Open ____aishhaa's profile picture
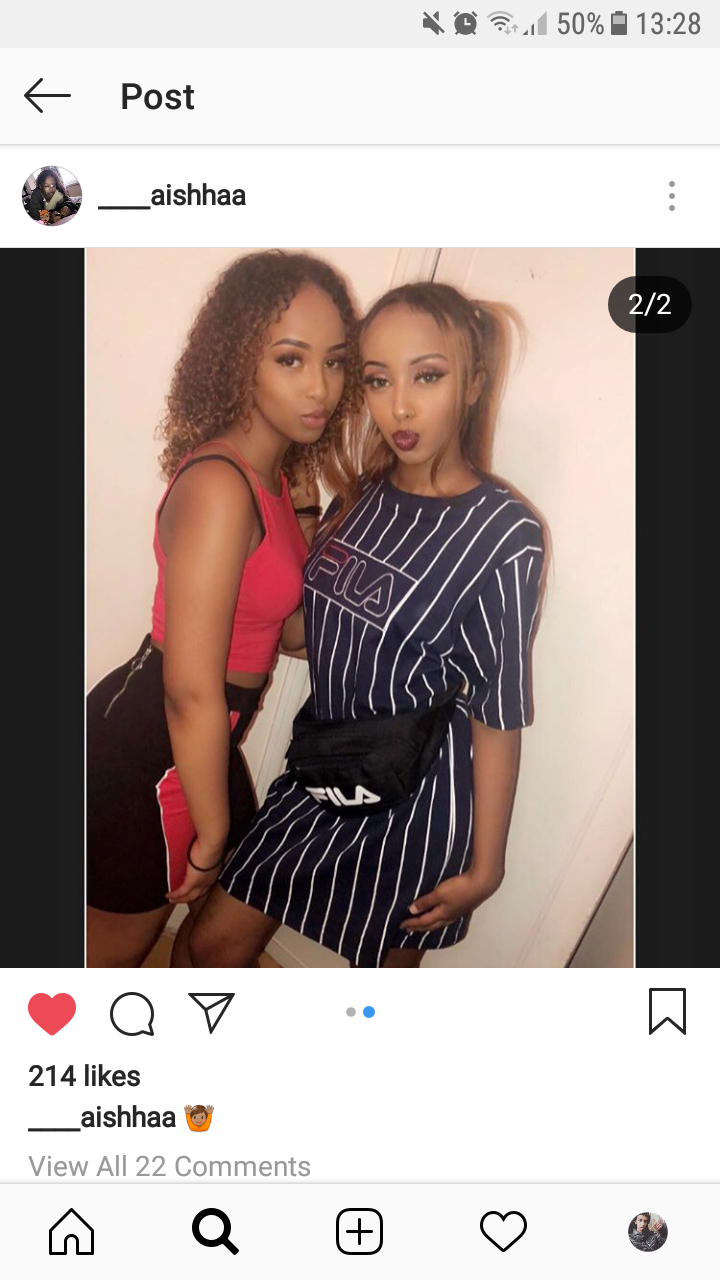Image resolution: width=720 pixels, height=1280 pixels. [52, 196]
